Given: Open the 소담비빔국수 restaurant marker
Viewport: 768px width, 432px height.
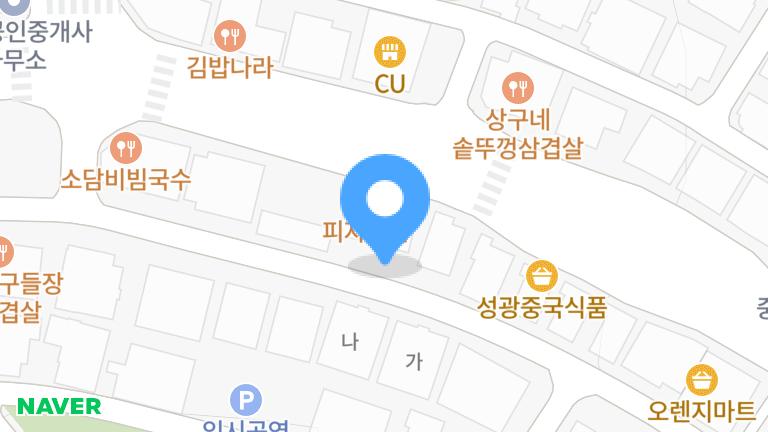Looking at the screenshot, I should coord(127,148).
